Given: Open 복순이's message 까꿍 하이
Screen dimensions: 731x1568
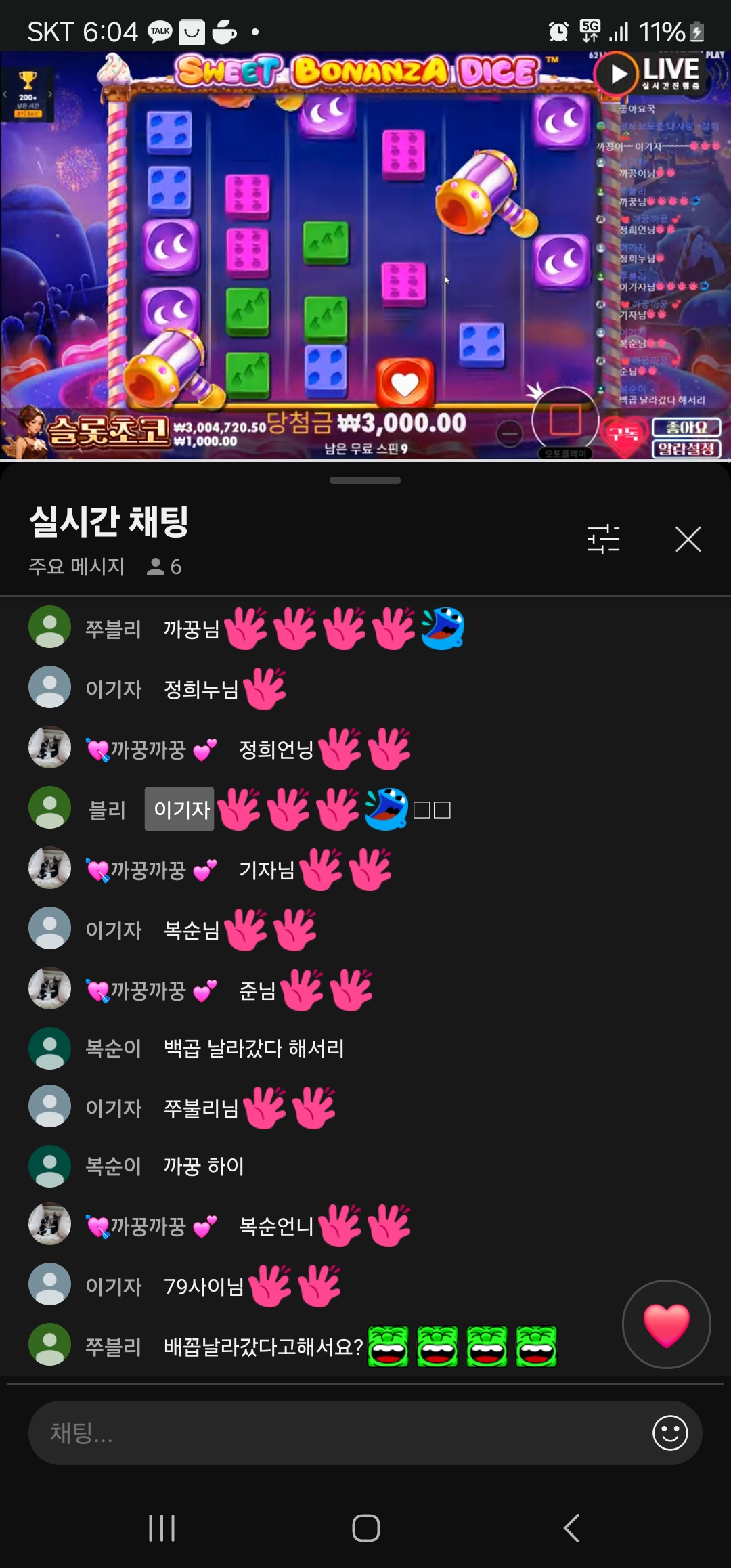Looking at the screenshot, I should pyautogui.click(x=203, y=1166).
